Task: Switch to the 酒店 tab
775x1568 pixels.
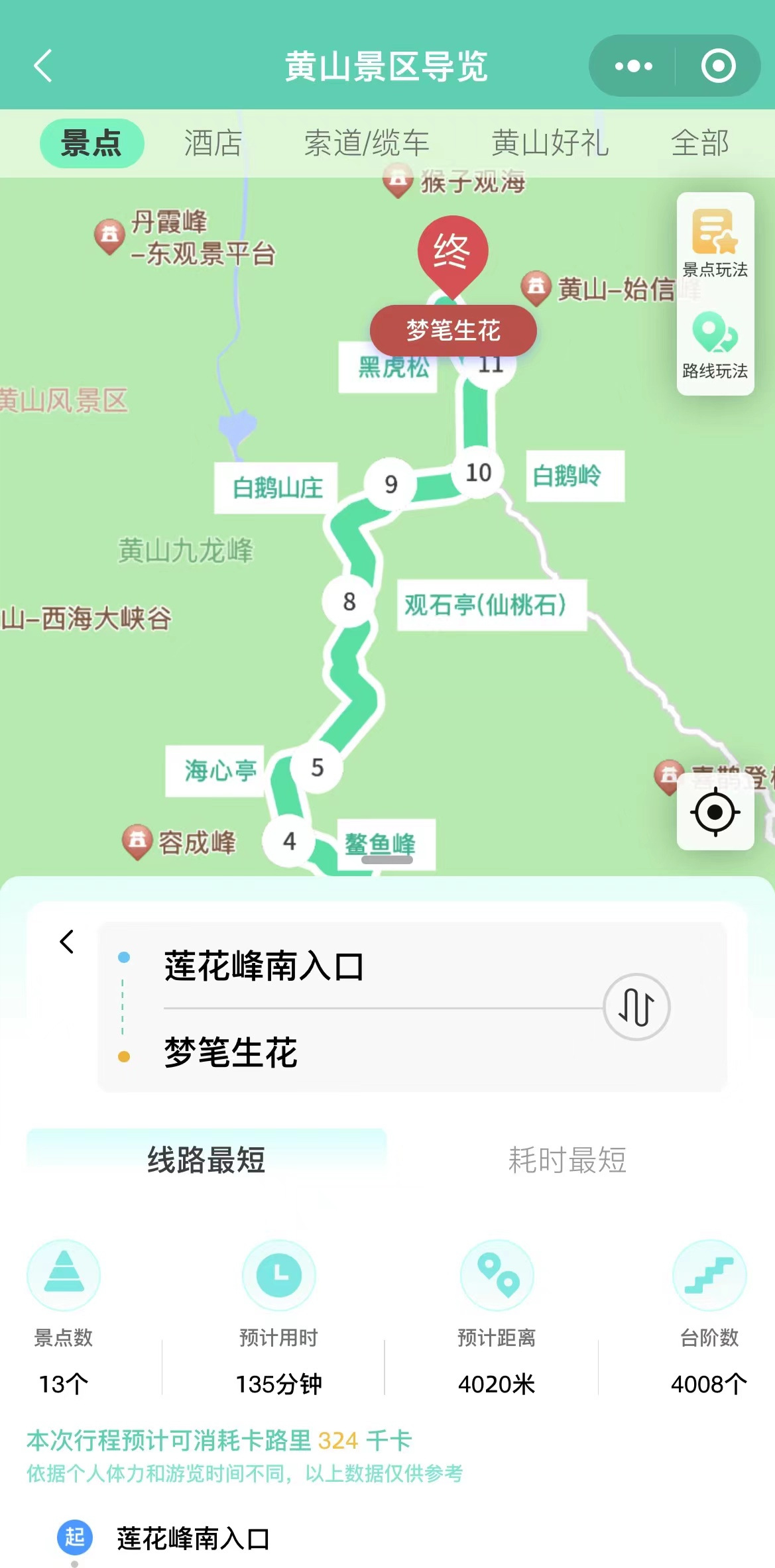Action: pyautogui.click(x=213, y=143)
